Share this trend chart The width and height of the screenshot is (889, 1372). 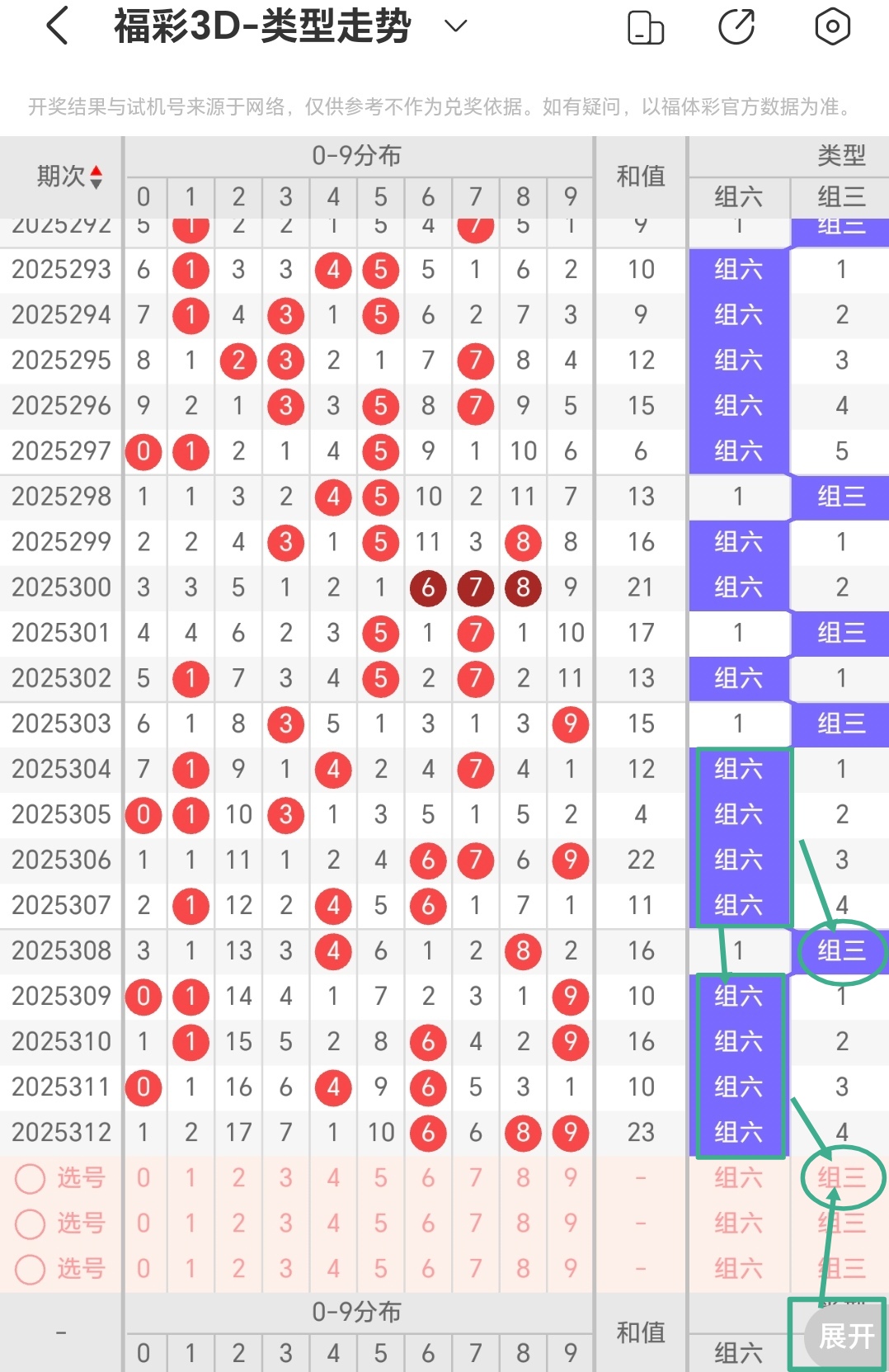[x=736, y=27]
